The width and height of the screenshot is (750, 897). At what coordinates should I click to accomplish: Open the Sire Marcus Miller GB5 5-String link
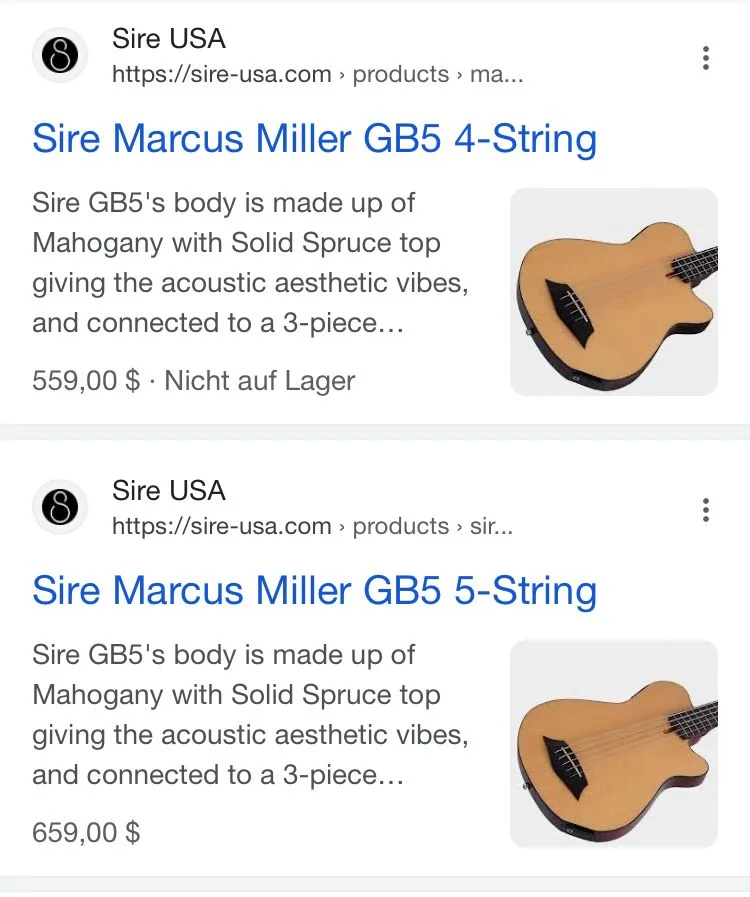pyautogui.click(x=314, y=591)
